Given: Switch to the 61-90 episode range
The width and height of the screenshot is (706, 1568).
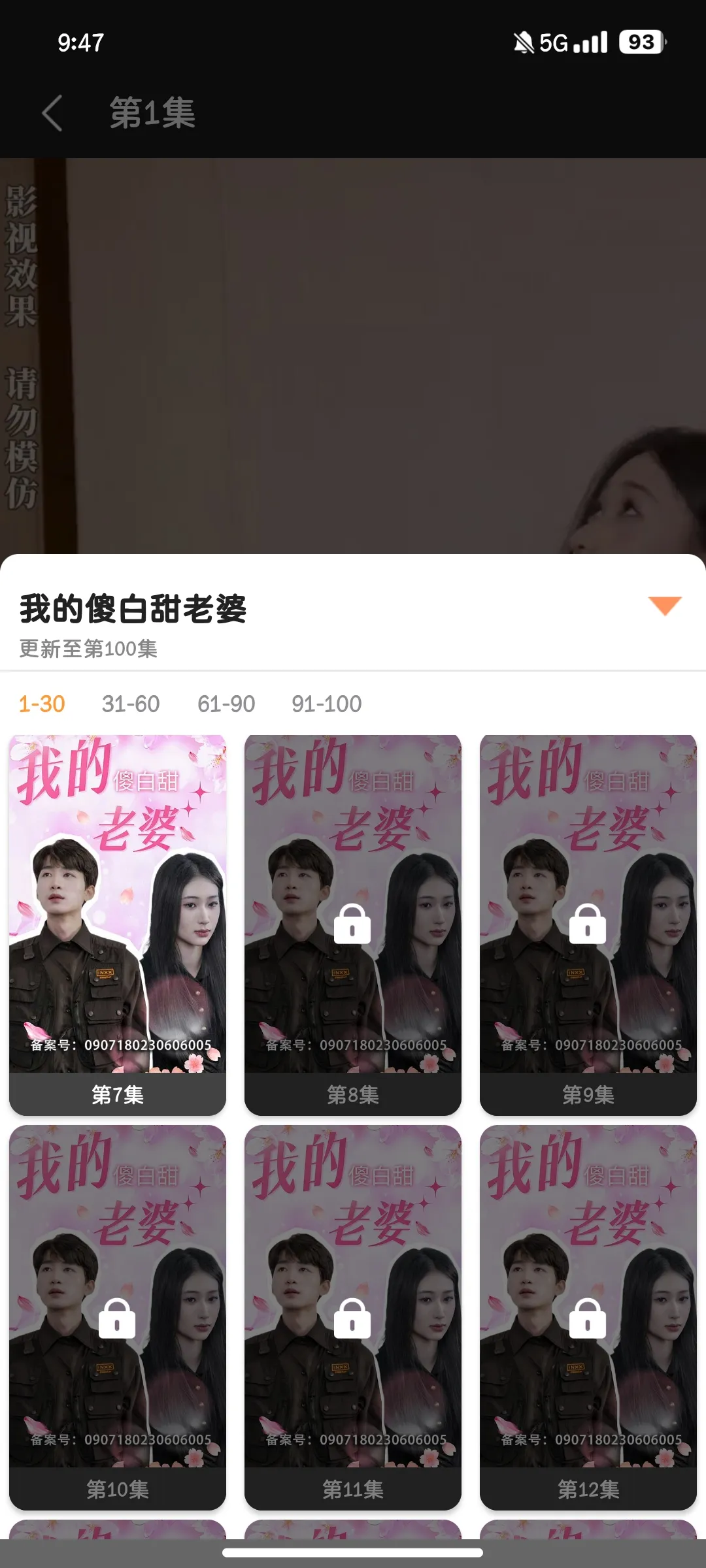Looking at the screenshot, I should (x=226, y=704).
